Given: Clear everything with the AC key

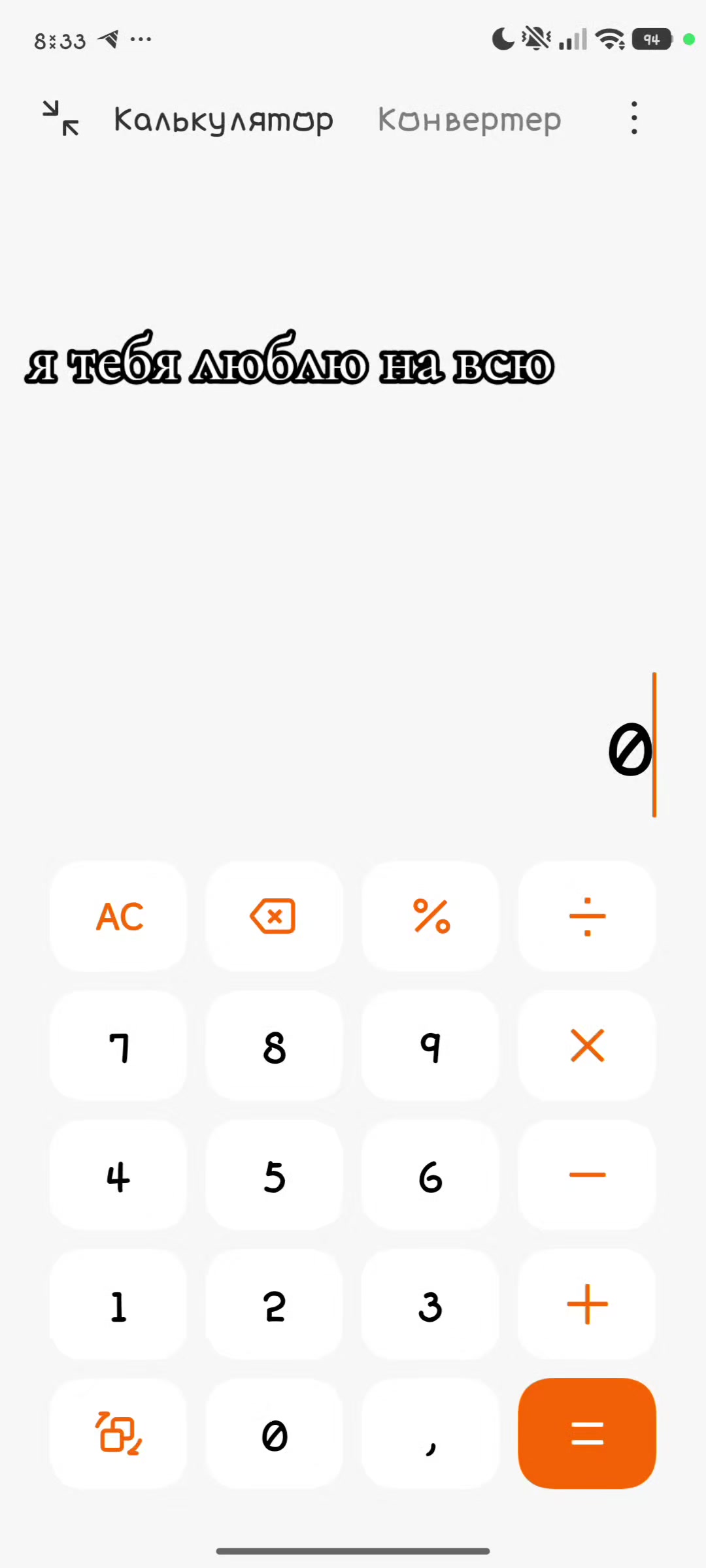Looking at the screenshot, I should tap(118, 916).
